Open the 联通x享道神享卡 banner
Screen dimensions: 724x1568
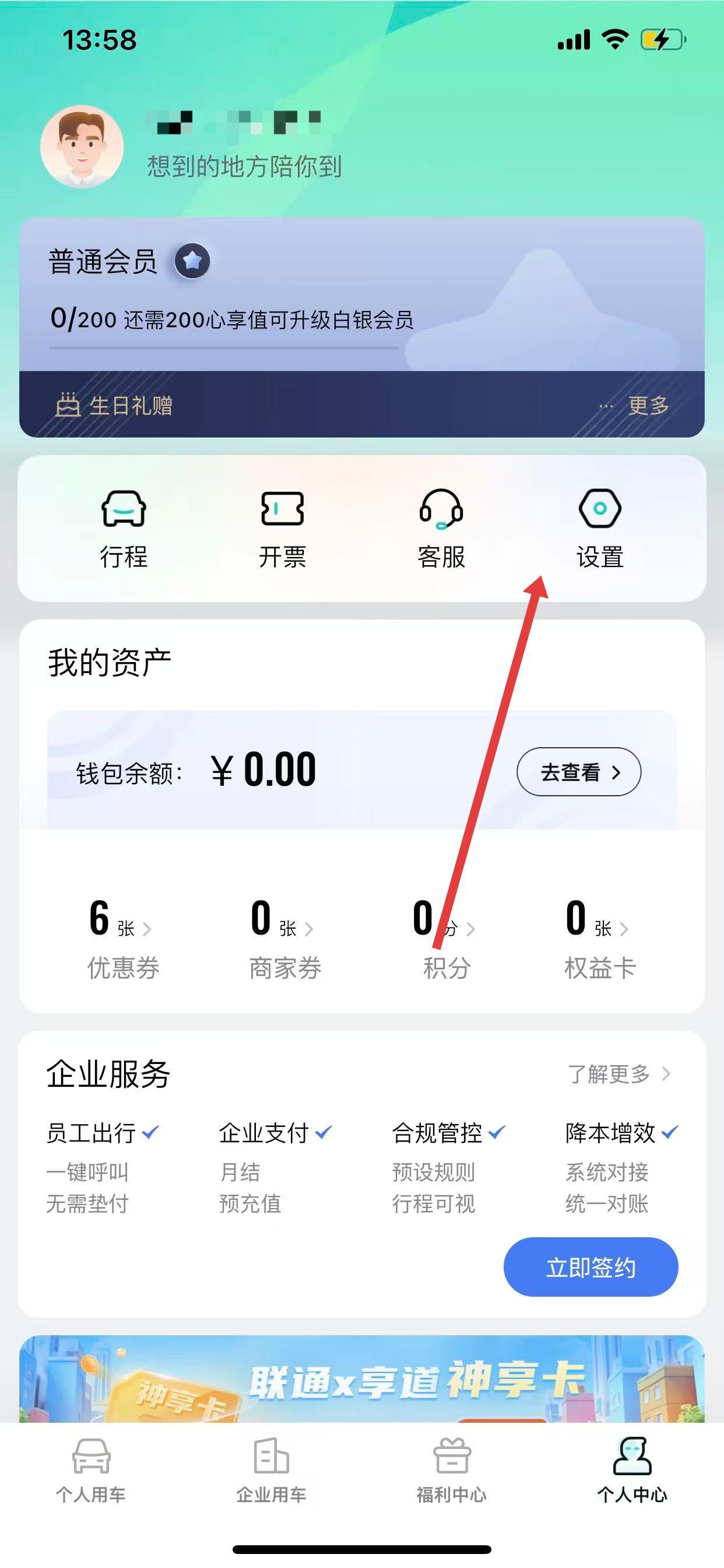pos(362,1380)
